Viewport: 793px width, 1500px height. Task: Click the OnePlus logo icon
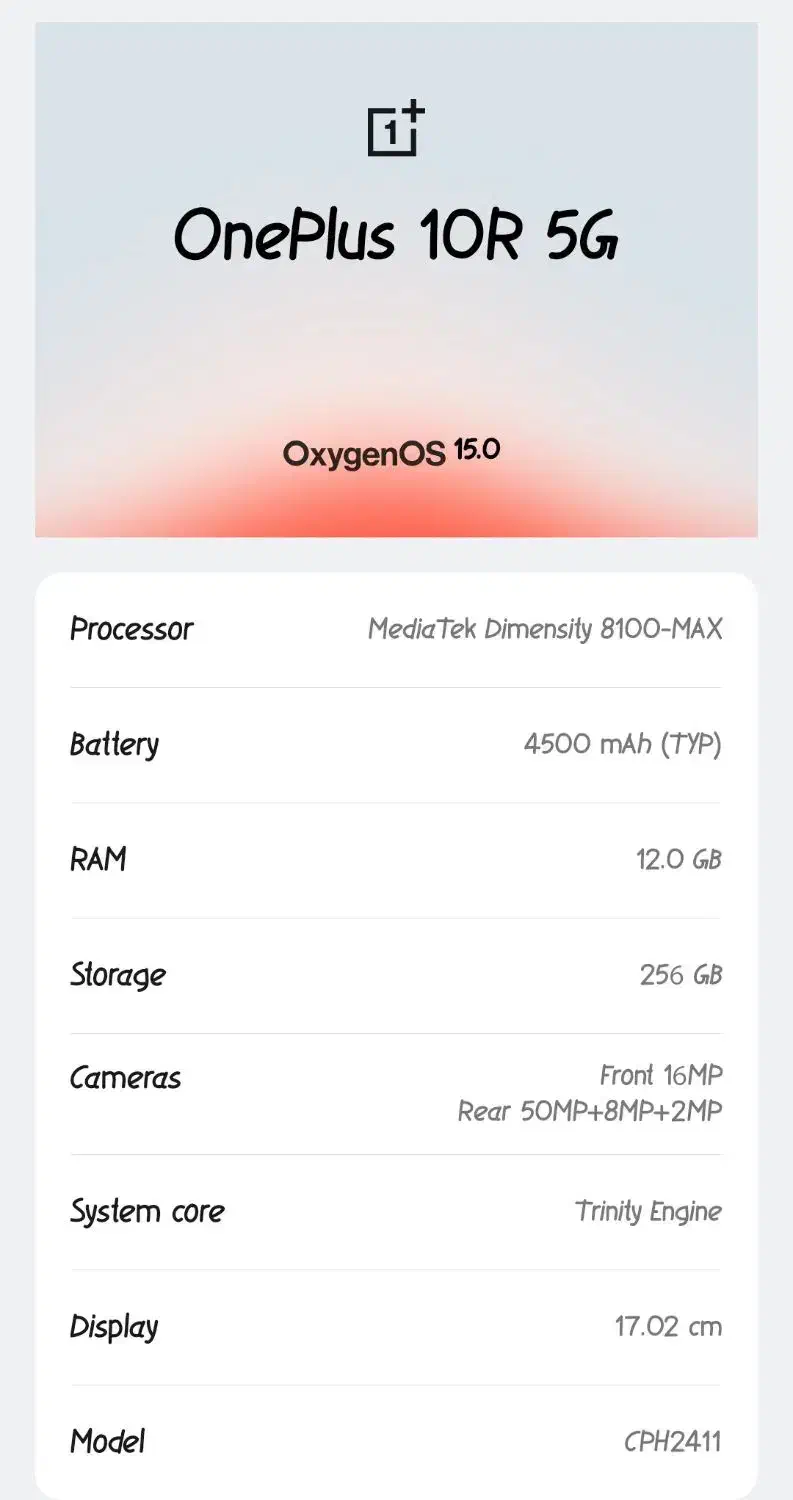point(393,130)
